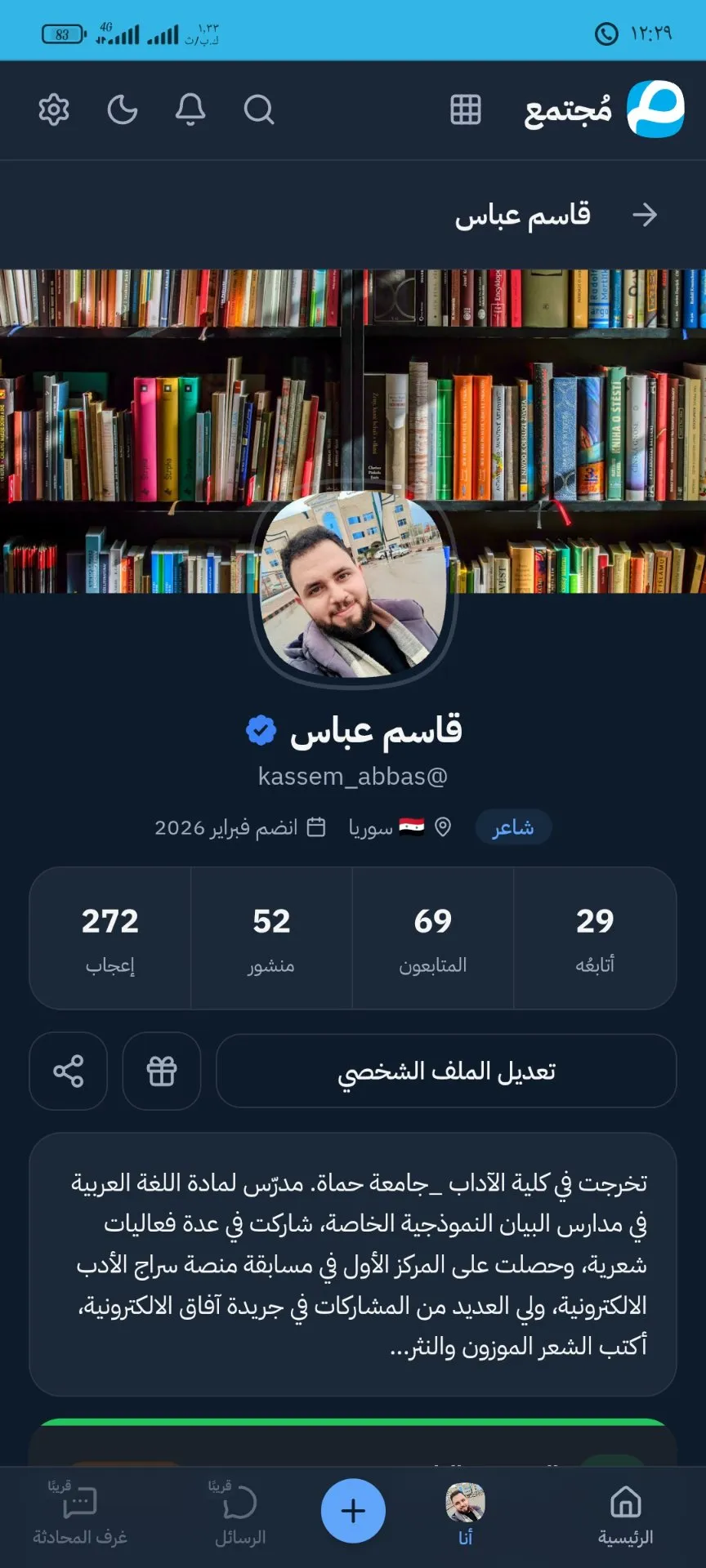Create a new post with plus button
This screenshot has width=706, height=1568.
click(353, 1511)
